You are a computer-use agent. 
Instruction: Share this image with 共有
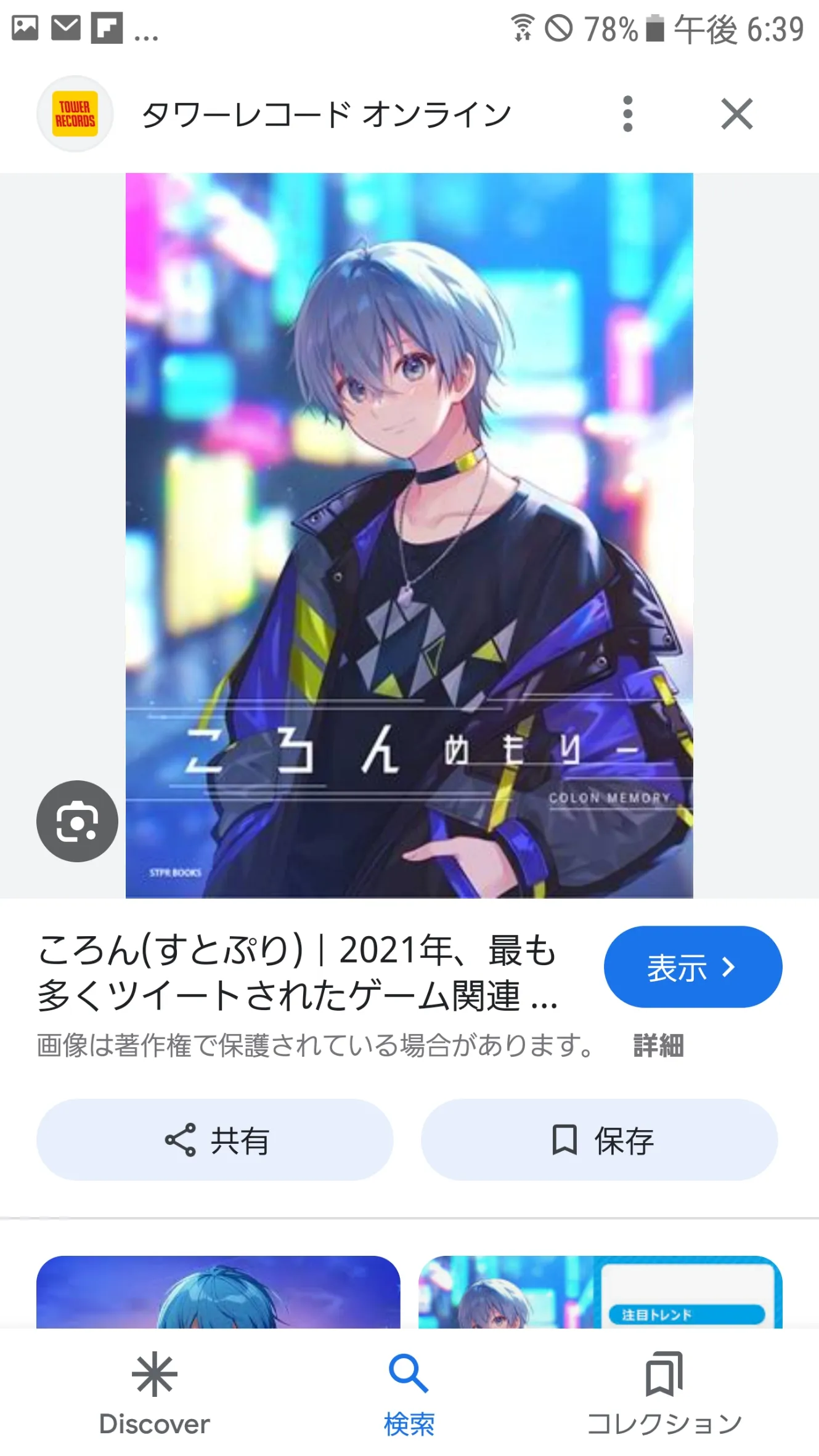coord(214,1140)
